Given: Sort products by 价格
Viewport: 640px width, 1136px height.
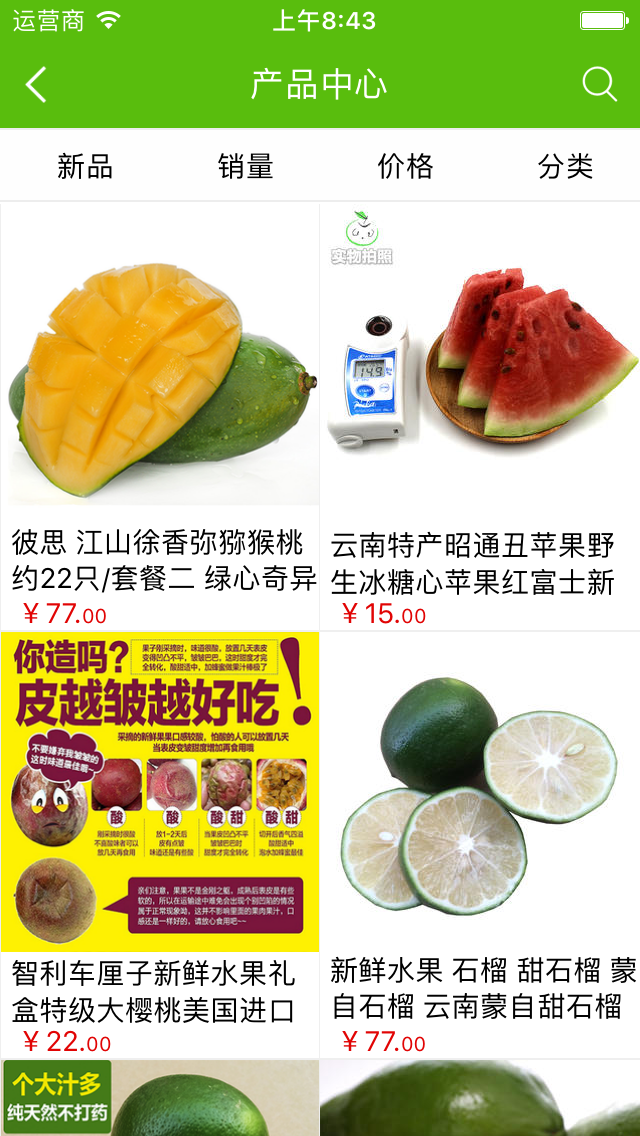Looking at the screenshot, I should point(405,166).
